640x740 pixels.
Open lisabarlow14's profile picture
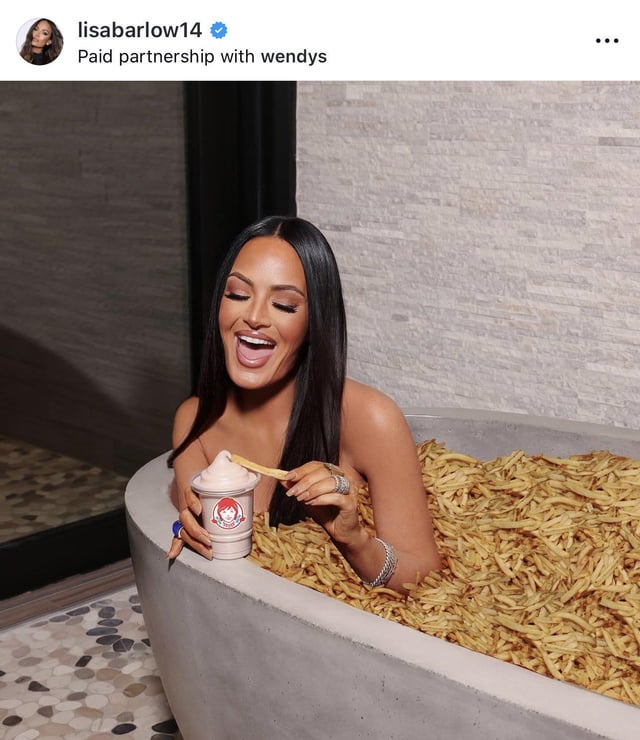[x=40, y=41]
